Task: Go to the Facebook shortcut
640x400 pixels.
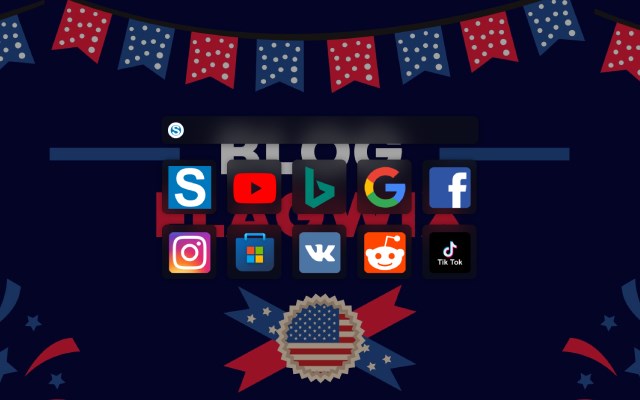Action: (449, 187)
